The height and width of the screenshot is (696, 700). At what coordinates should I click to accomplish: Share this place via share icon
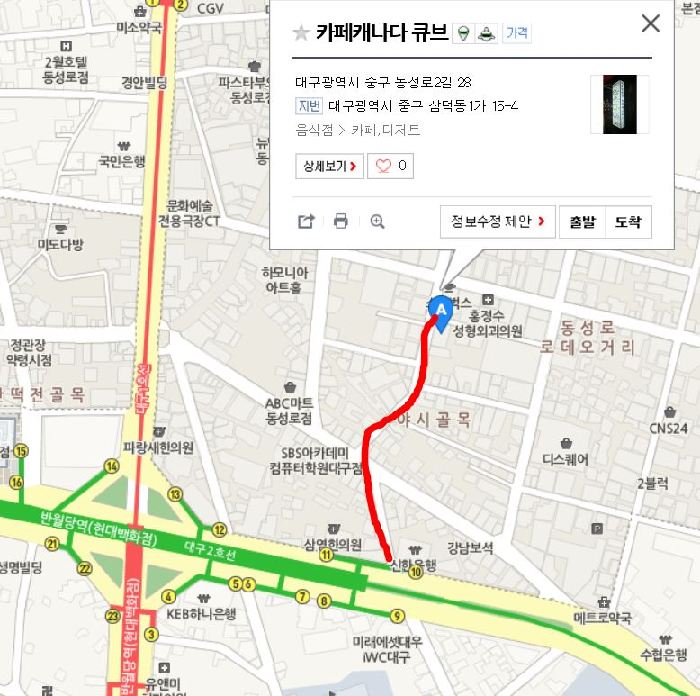(307, 221)
